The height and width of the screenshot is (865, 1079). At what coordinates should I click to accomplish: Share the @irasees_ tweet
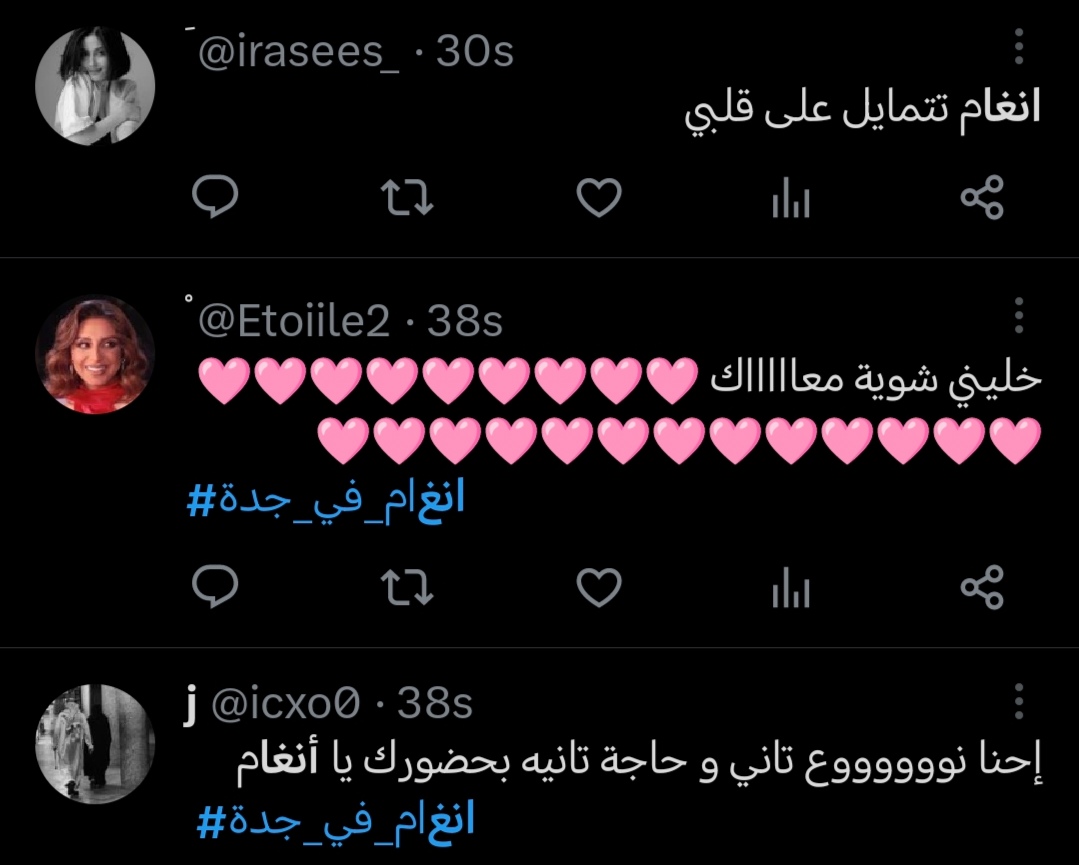pyautogui.click(x=981, y=198)
